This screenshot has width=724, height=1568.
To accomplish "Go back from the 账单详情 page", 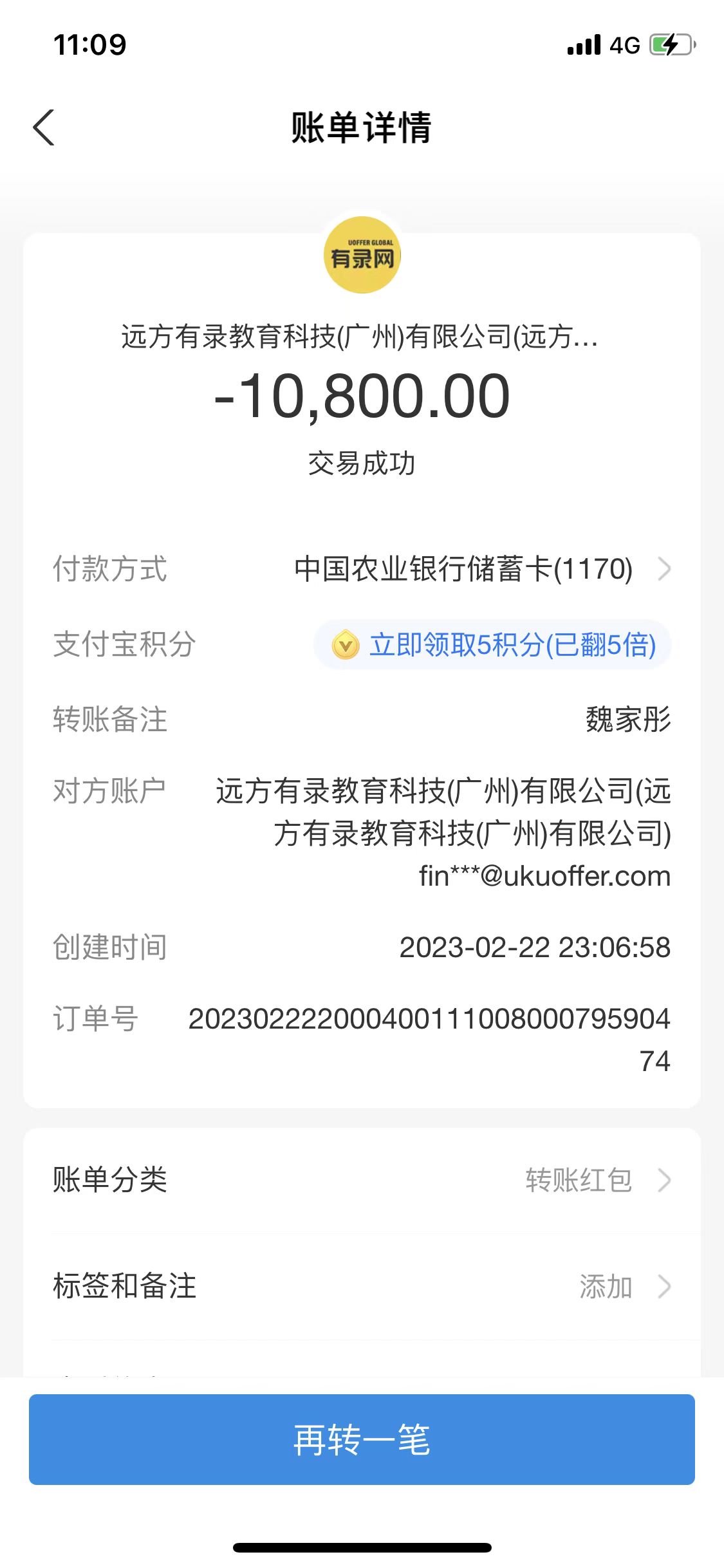I will tap(44, 127).
